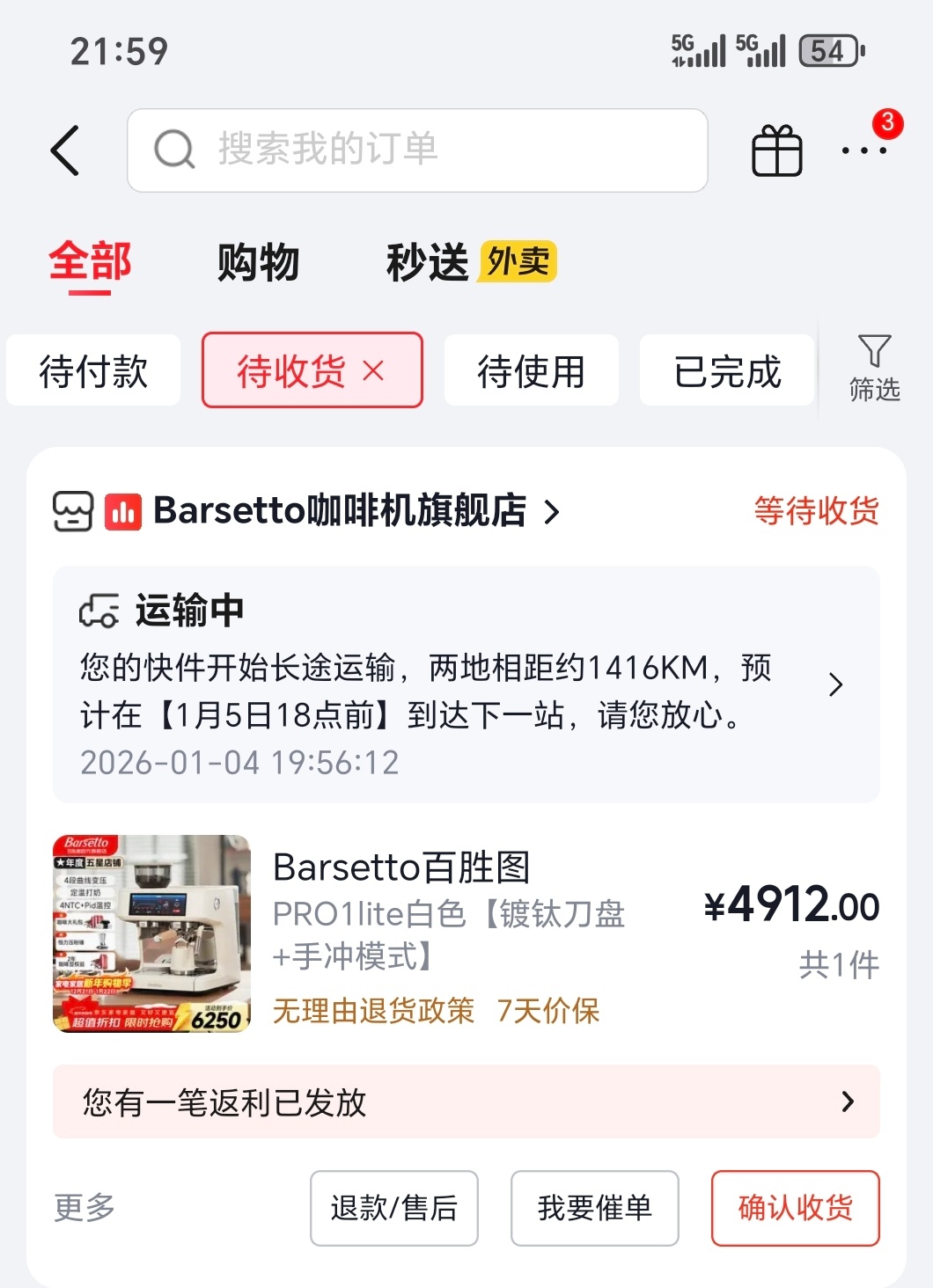Tap the red store logo next to store name
933x1288 pixels.
[124, 512]
